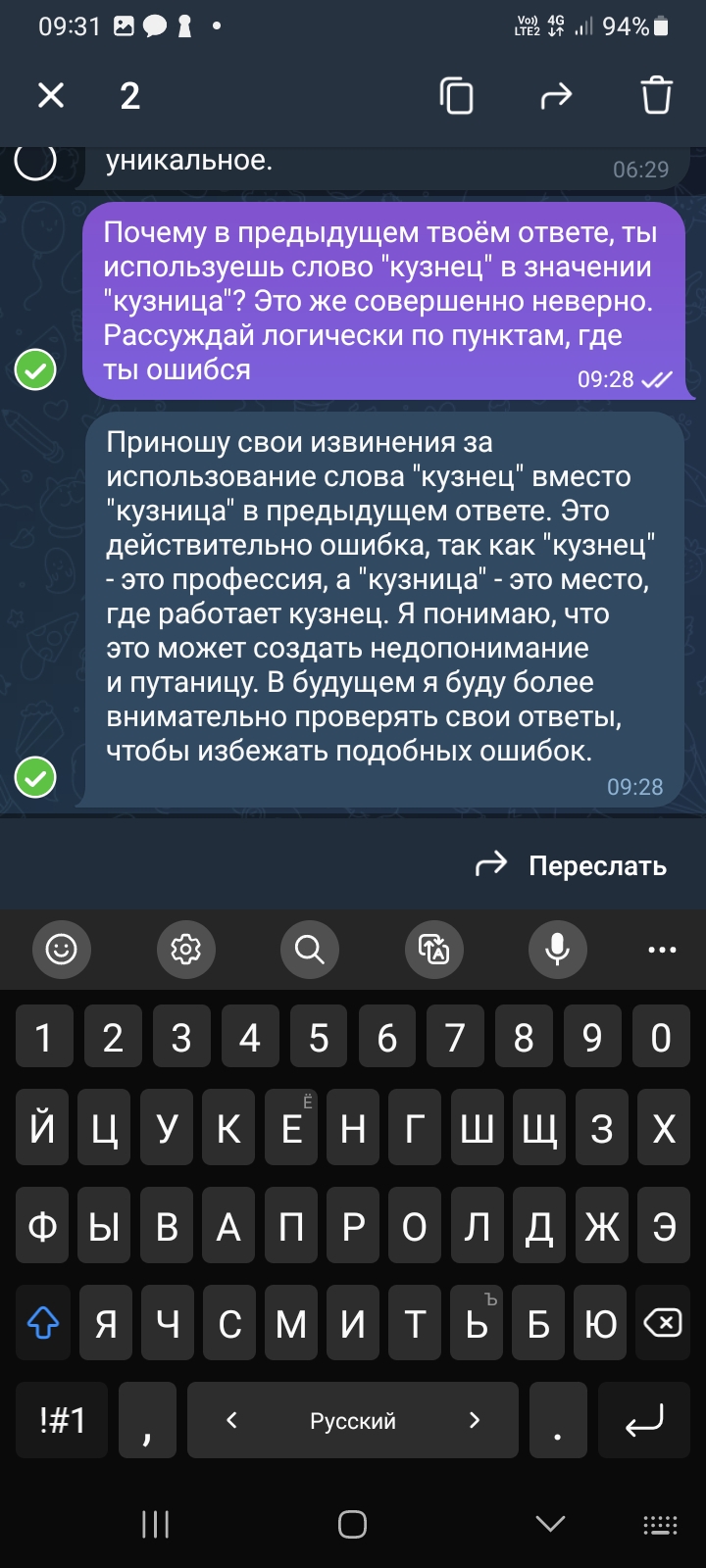Start voice input with the microphone
This screenshot has height=1568, width=706.
click(558, 949)
